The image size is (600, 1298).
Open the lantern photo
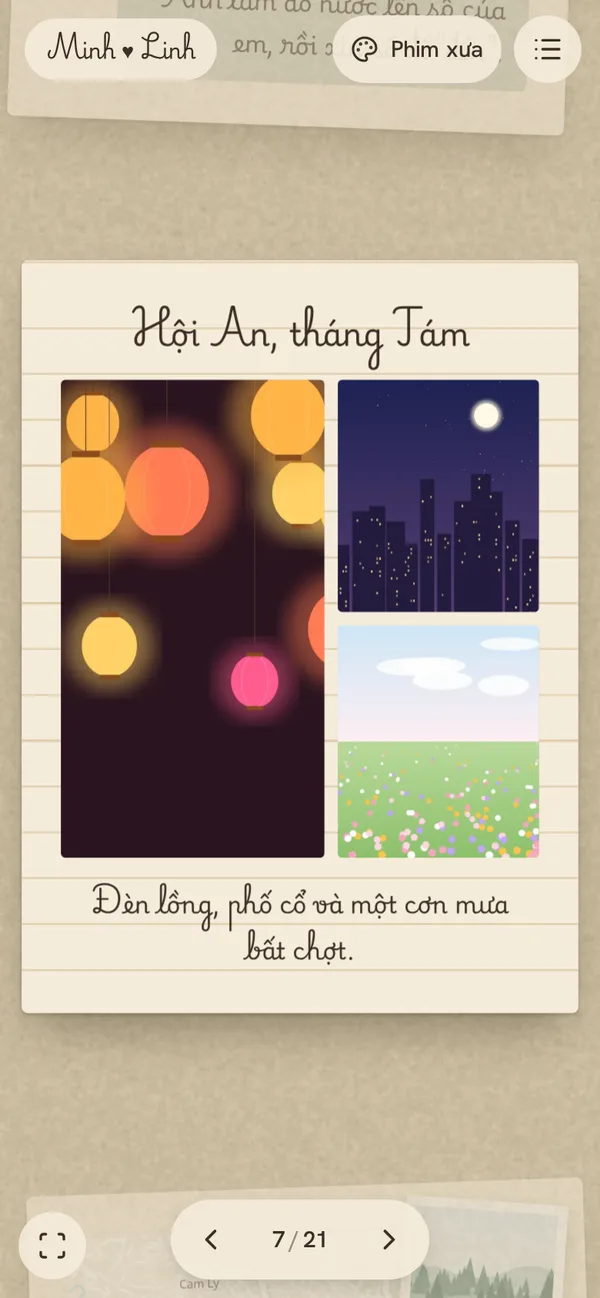pyautogui.click(x=193, y=618)
